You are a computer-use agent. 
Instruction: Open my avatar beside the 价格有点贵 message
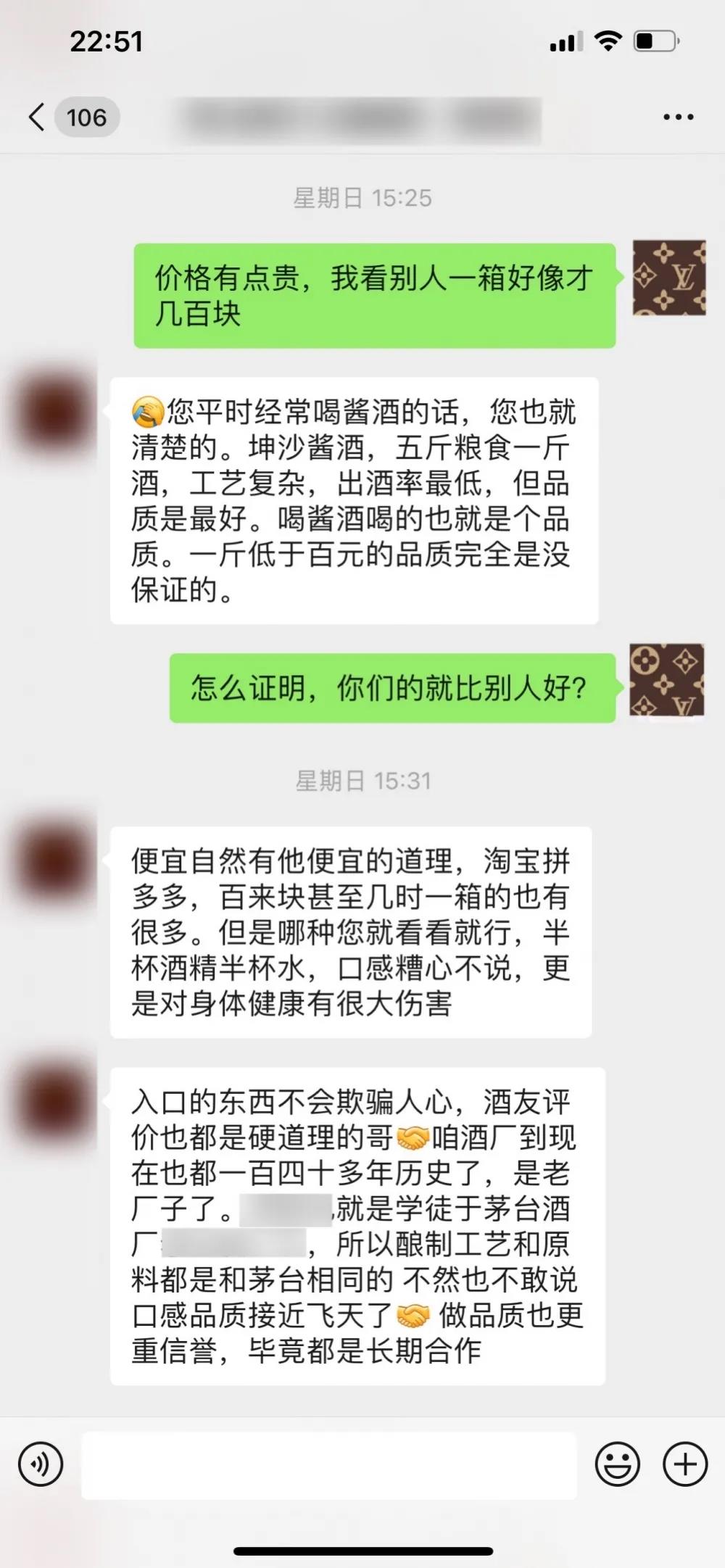click(668, 278)
